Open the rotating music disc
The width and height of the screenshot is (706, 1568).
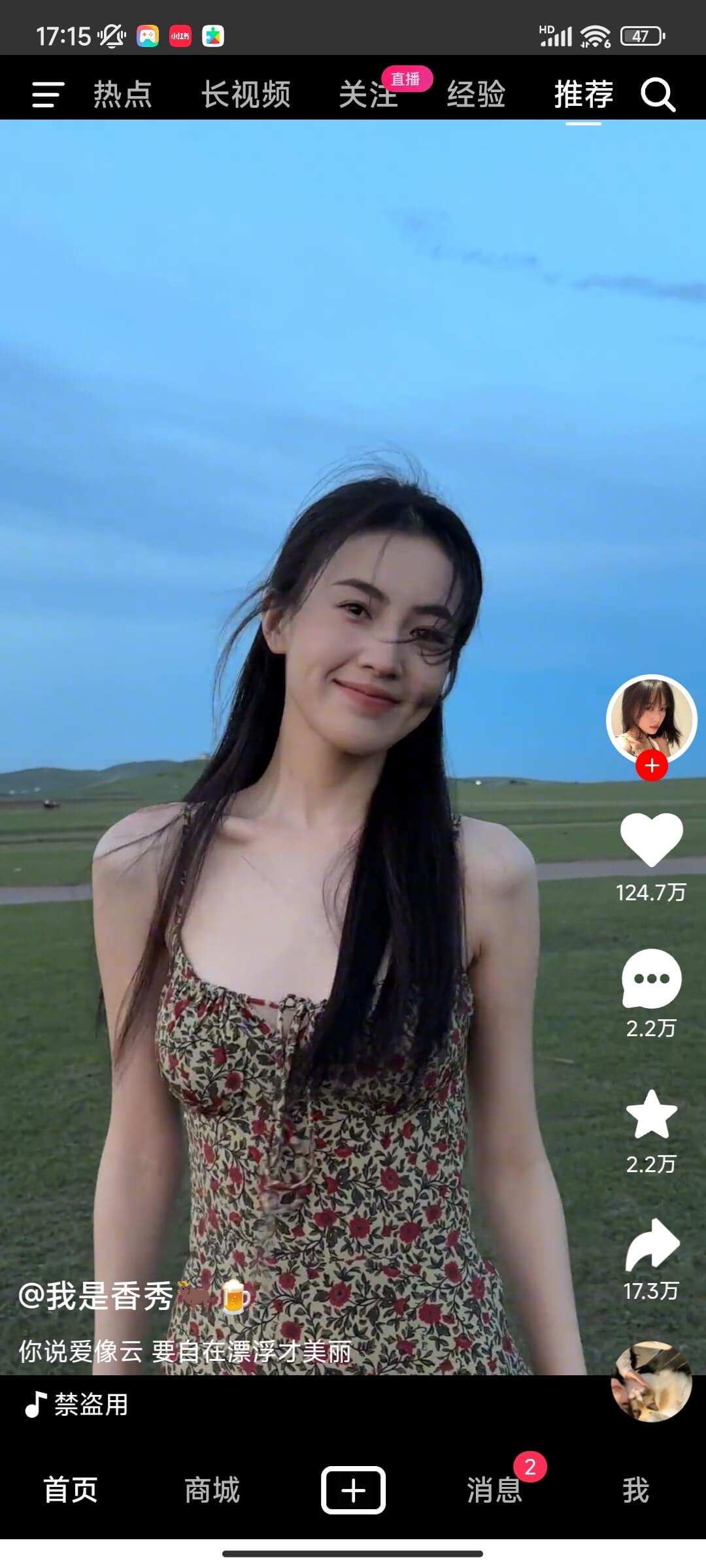coord(651,1382)
